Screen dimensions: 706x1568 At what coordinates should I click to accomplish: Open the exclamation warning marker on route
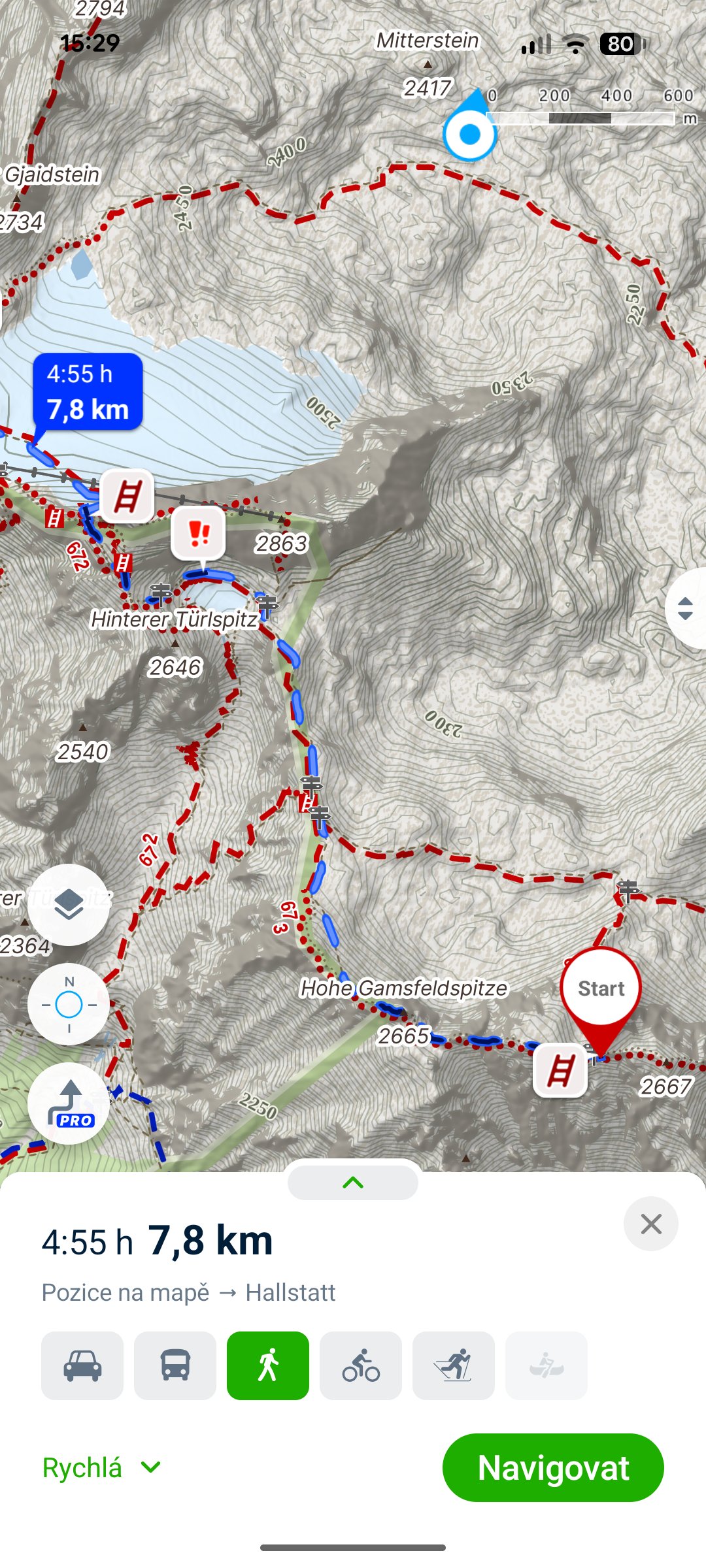(x=199, y=532)
